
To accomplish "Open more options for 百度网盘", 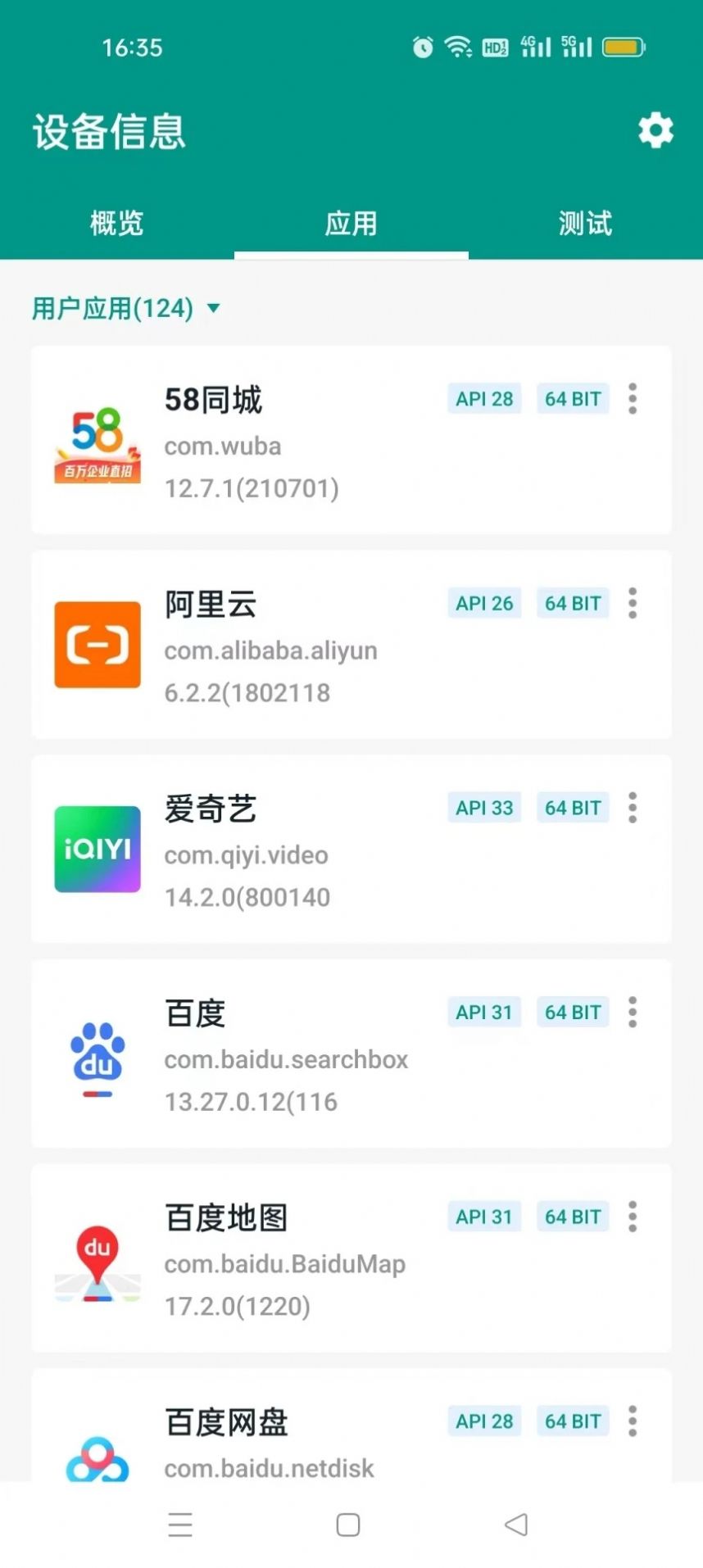I will point(633,1421).
